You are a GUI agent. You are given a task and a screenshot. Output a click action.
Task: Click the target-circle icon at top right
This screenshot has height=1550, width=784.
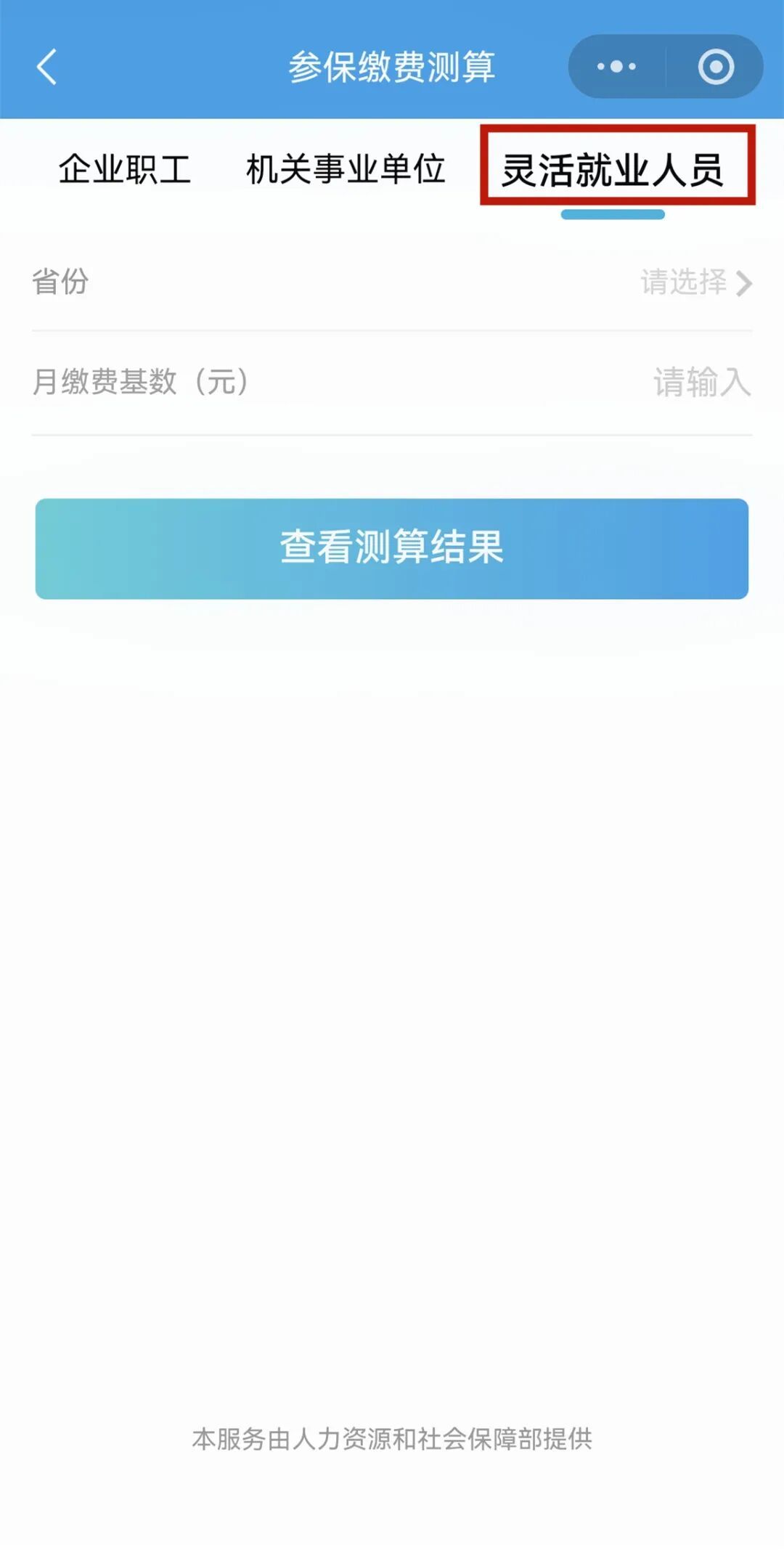[x=714, y=68]
